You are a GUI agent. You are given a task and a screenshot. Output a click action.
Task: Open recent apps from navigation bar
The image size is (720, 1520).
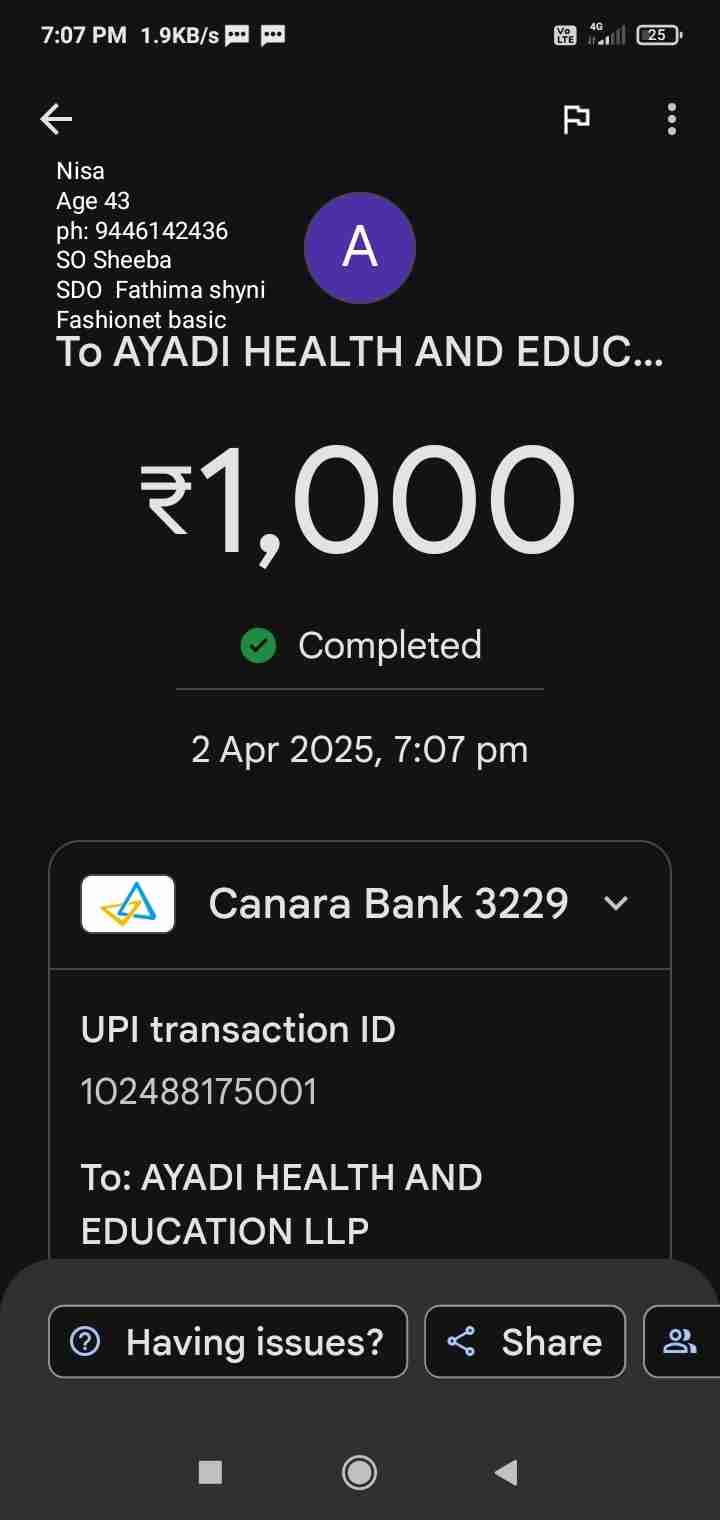(210, 1472)
